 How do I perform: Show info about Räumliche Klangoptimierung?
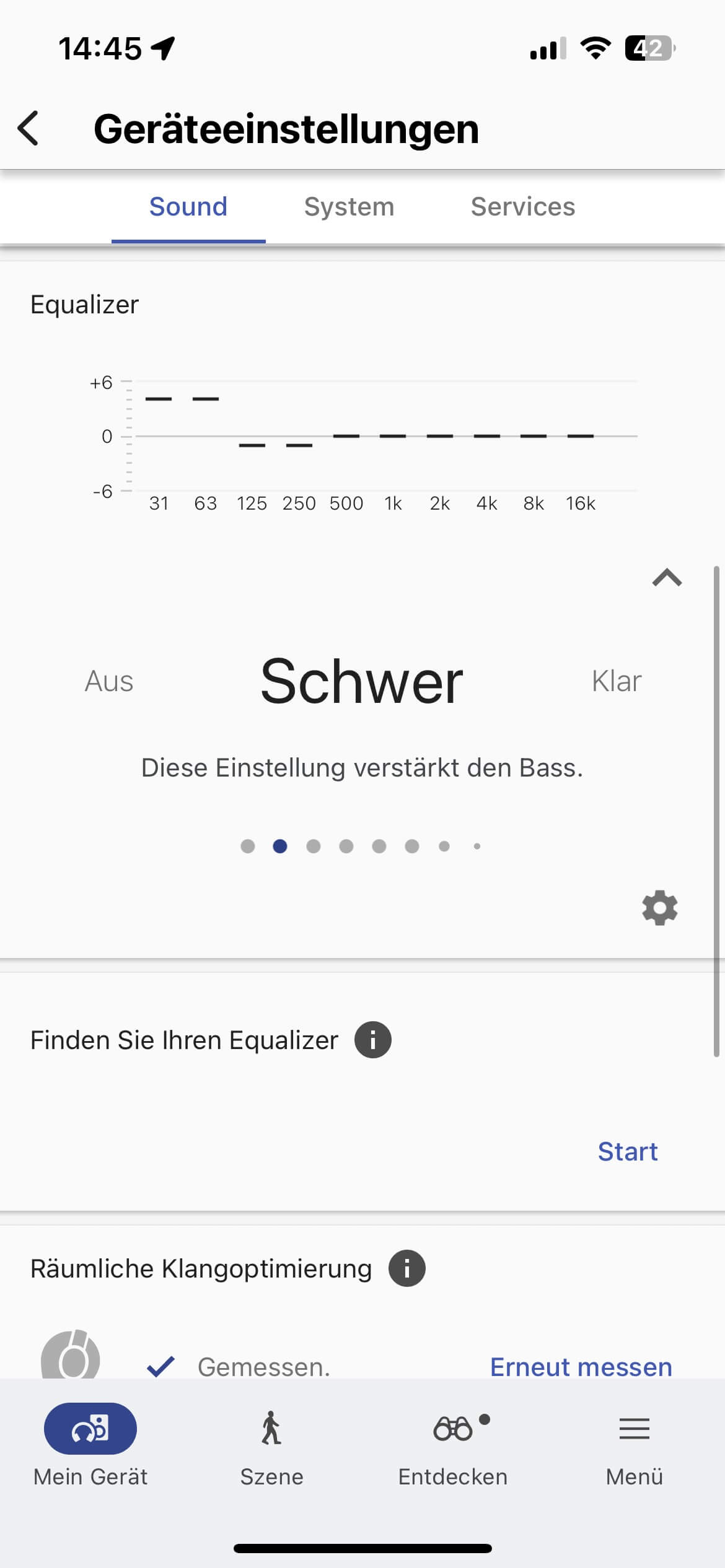coord(406,1268)
